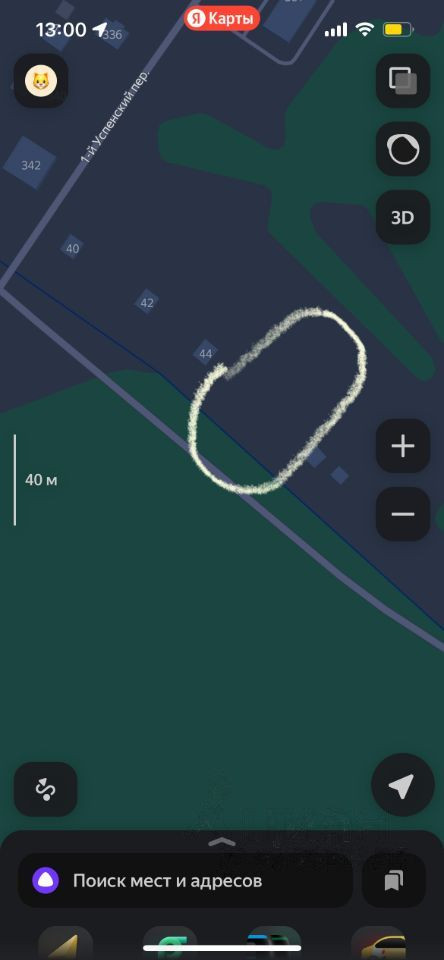Screen dimensions: 444x960
Task: Switch the map to 3D view
Action: tap(402, 217)
